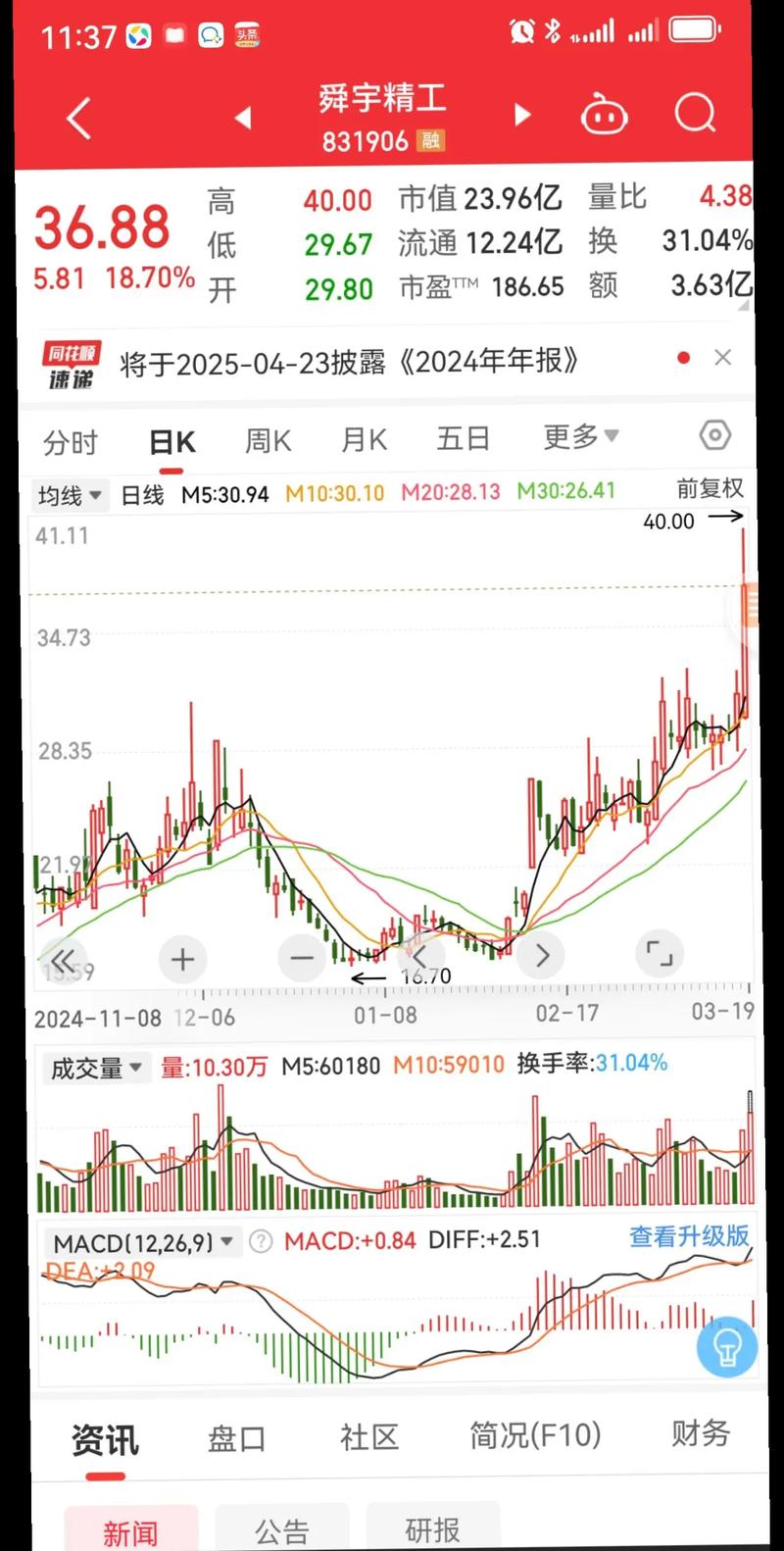Screen dimensions: 784x1551
Task: Switch to the 五日 chart tab
Action: click(x=463, y=438)
